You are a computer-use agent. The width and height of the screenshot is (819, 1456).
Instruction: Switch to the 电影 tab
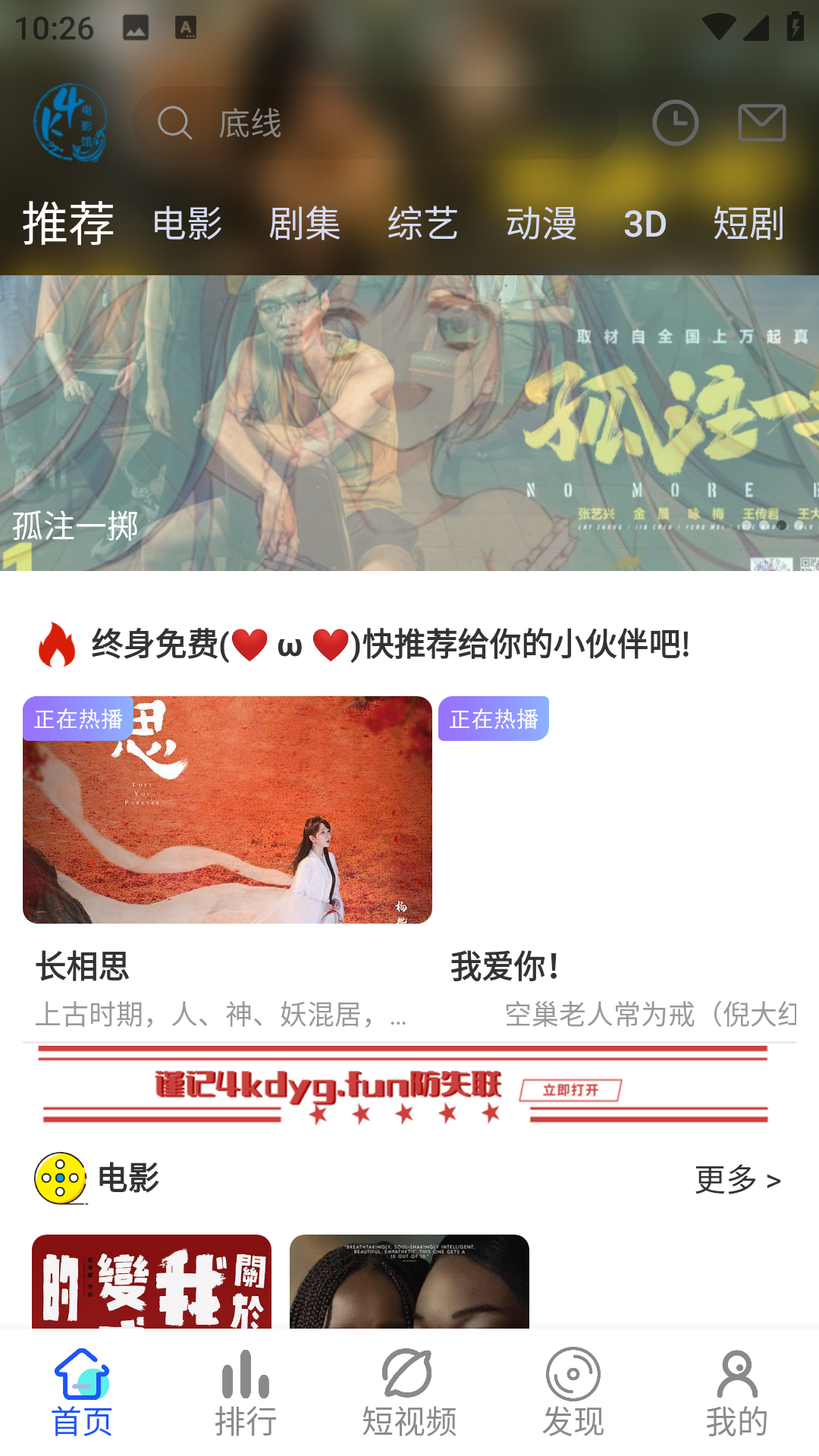point(187,224)
